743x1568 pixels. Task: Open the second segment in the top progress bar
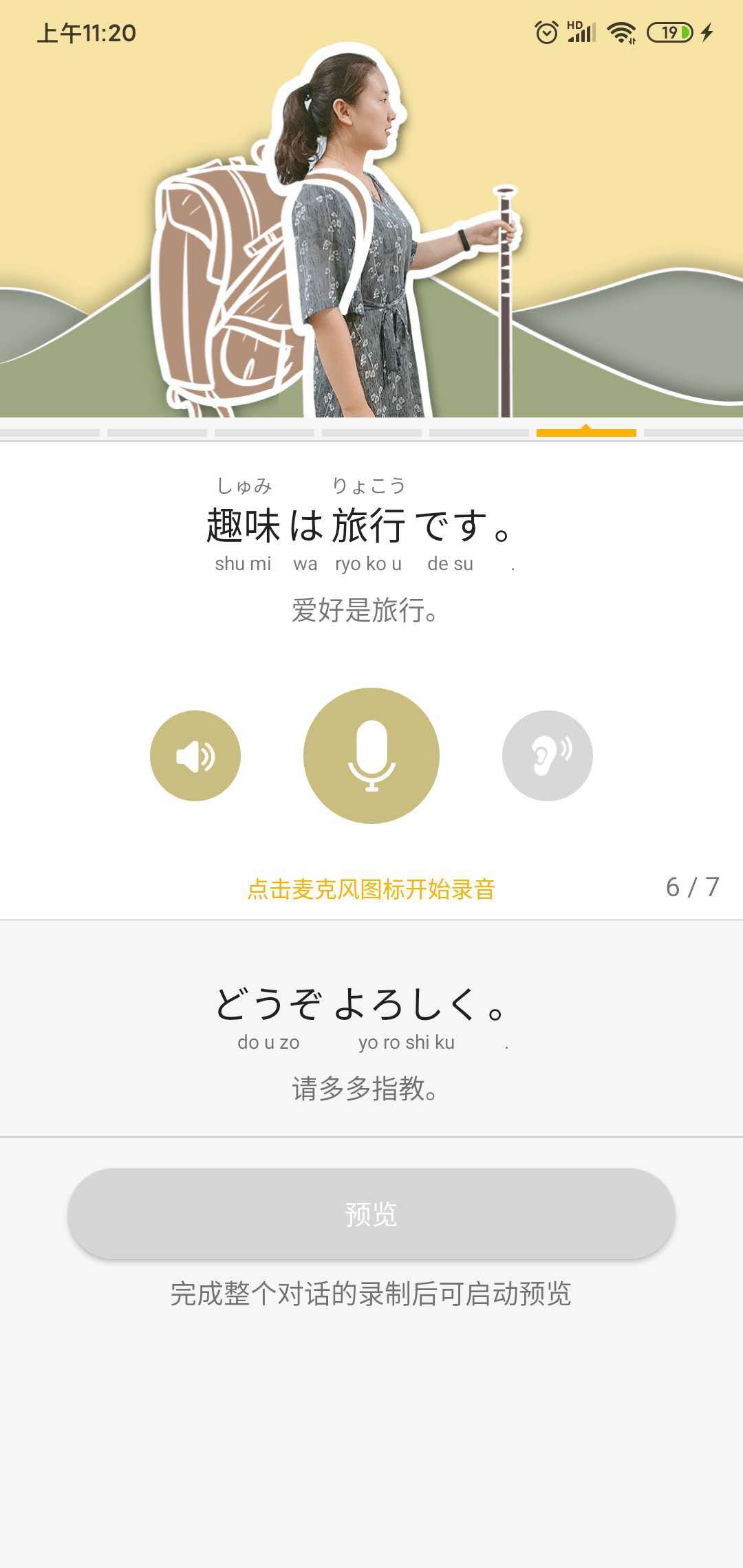(157, 433)
